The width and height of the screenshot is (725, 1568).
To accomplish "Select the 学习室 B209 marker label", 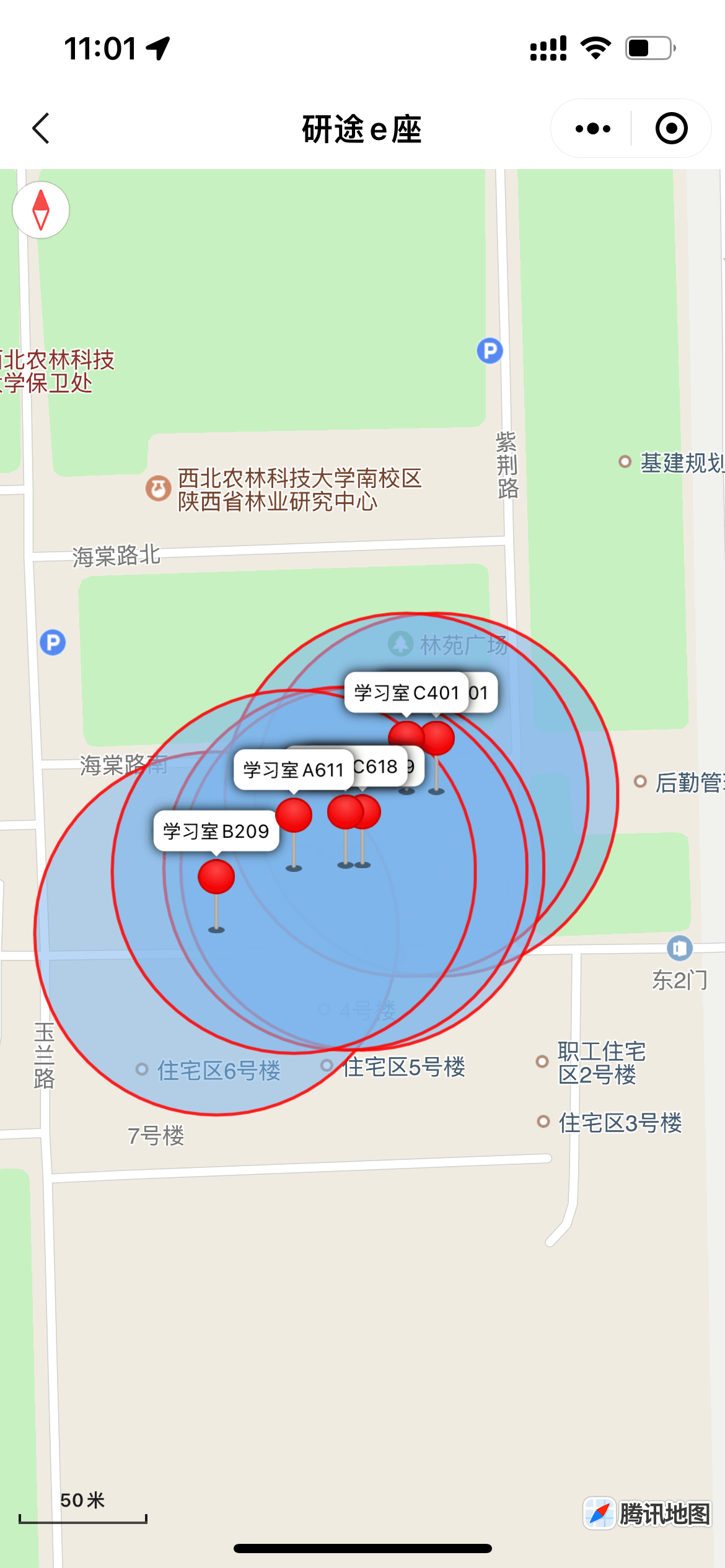I will coord(216,831).
